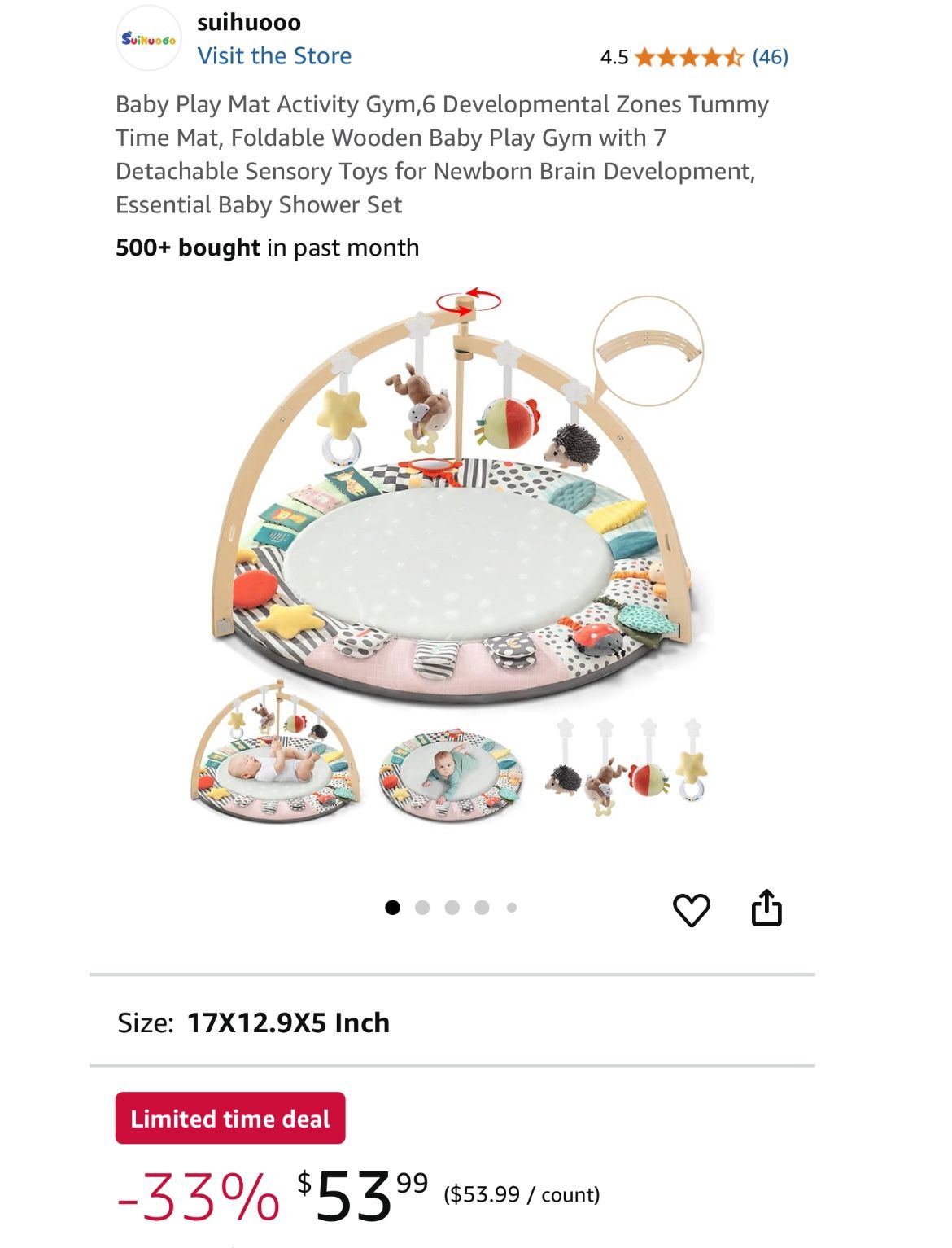Open the suihuooo store logo

pyautogui.click(x=148, y=38)
